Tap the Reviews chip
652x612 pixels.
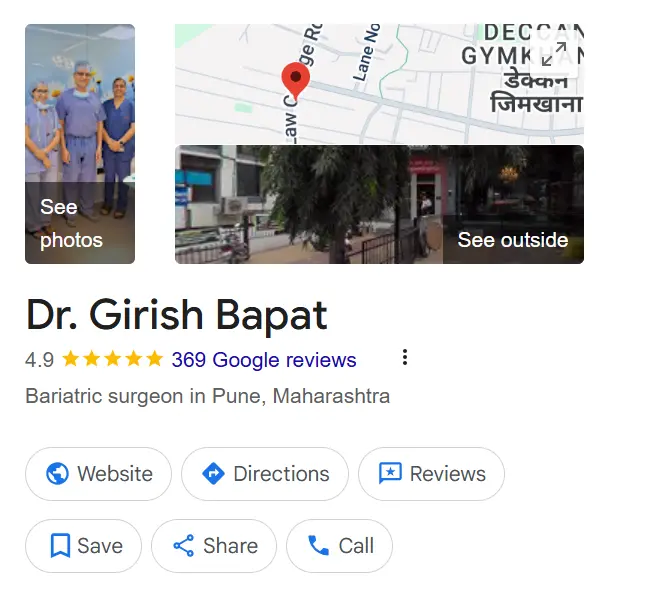(431, 474)
